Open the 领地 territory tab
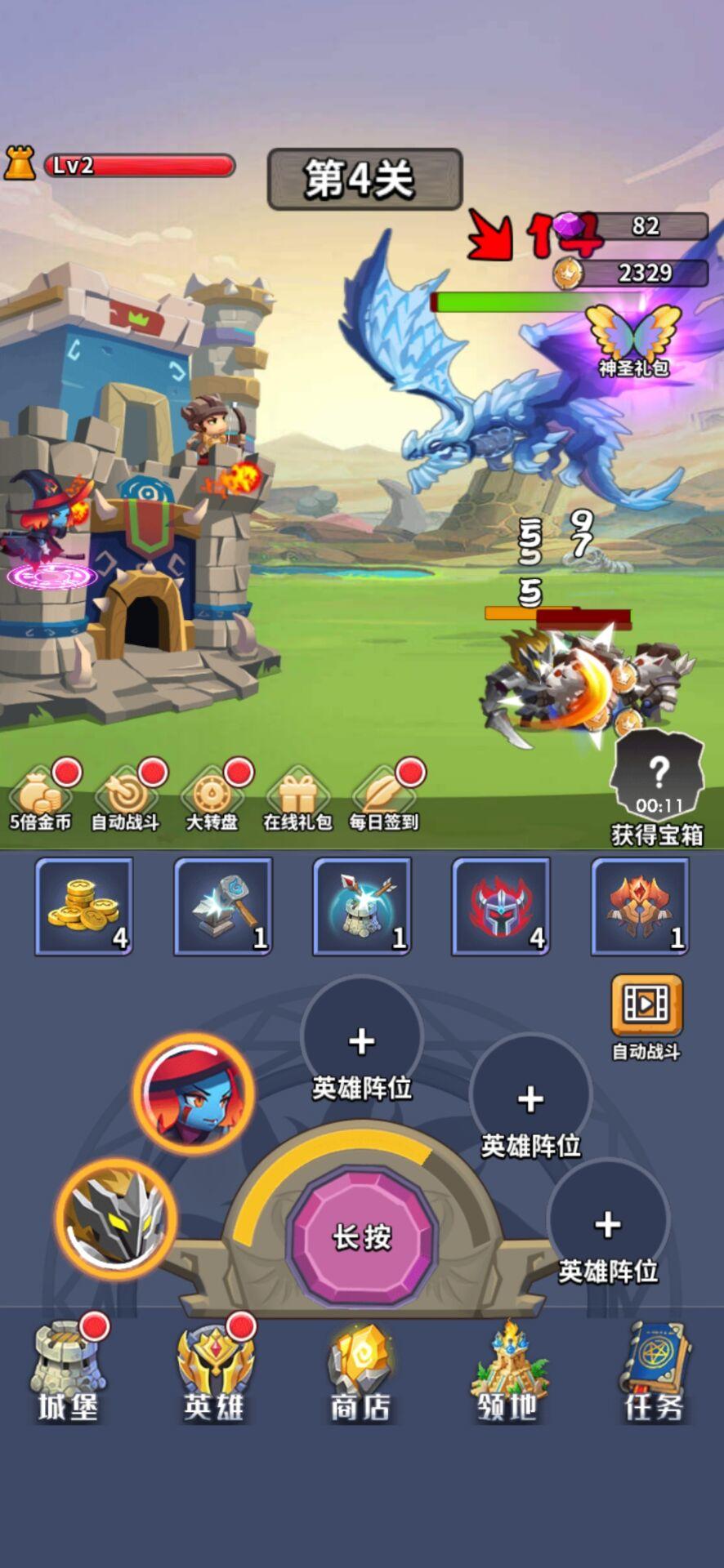 (507, 1374)
